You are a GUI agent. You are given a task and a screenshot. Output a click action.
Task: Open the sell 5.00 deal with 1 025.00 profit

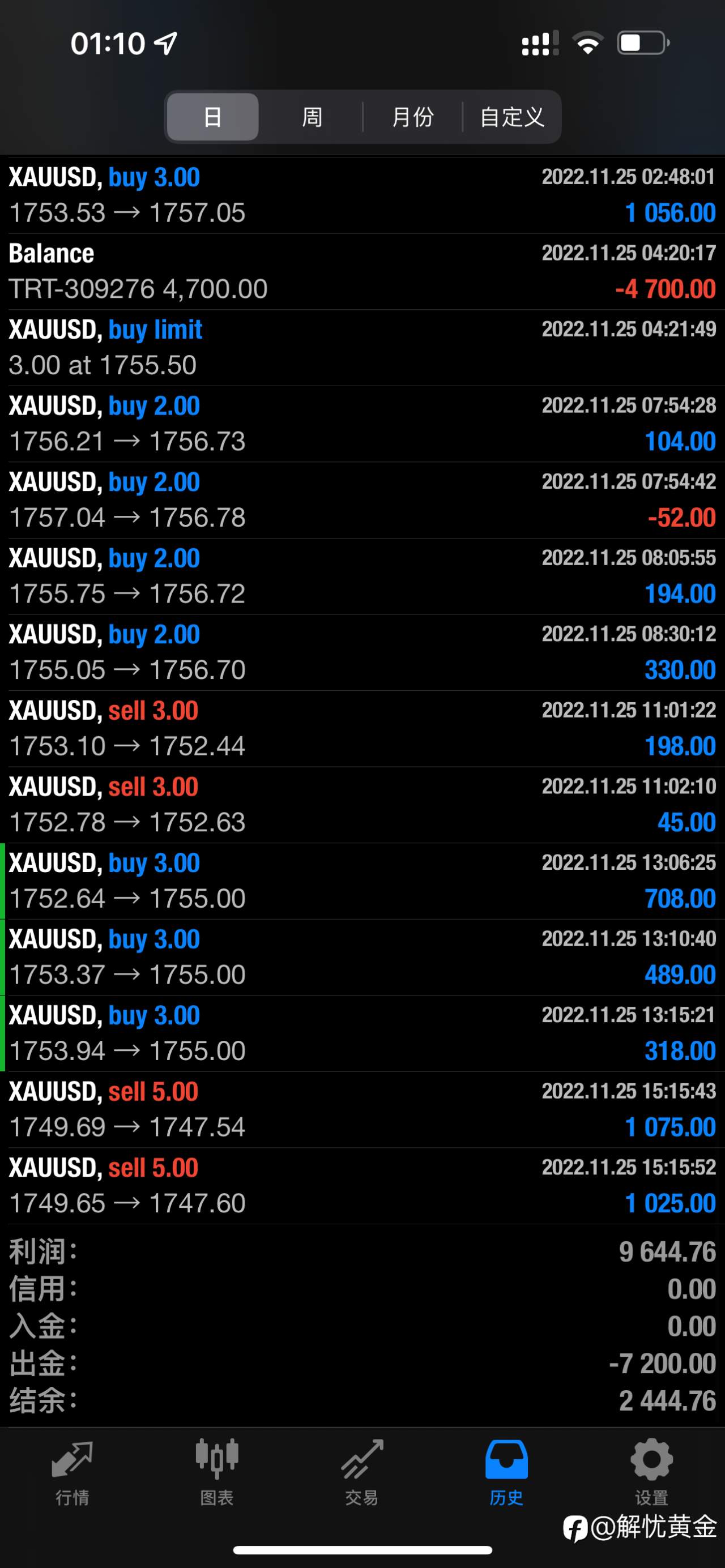pyautogui.click(x=362, y=1186)
